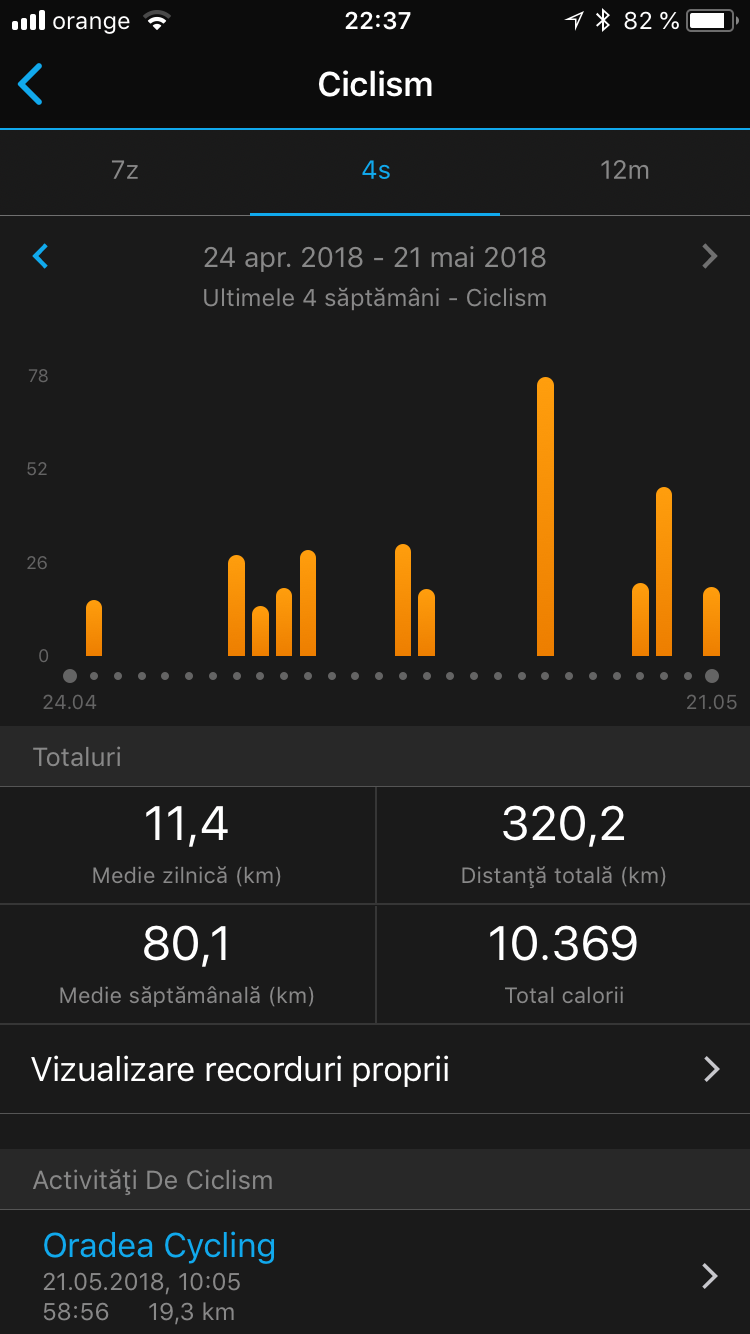Show the previous 4-week period
The width and height of the screenshot is (750, 1334).
click(x=40, y=257)
